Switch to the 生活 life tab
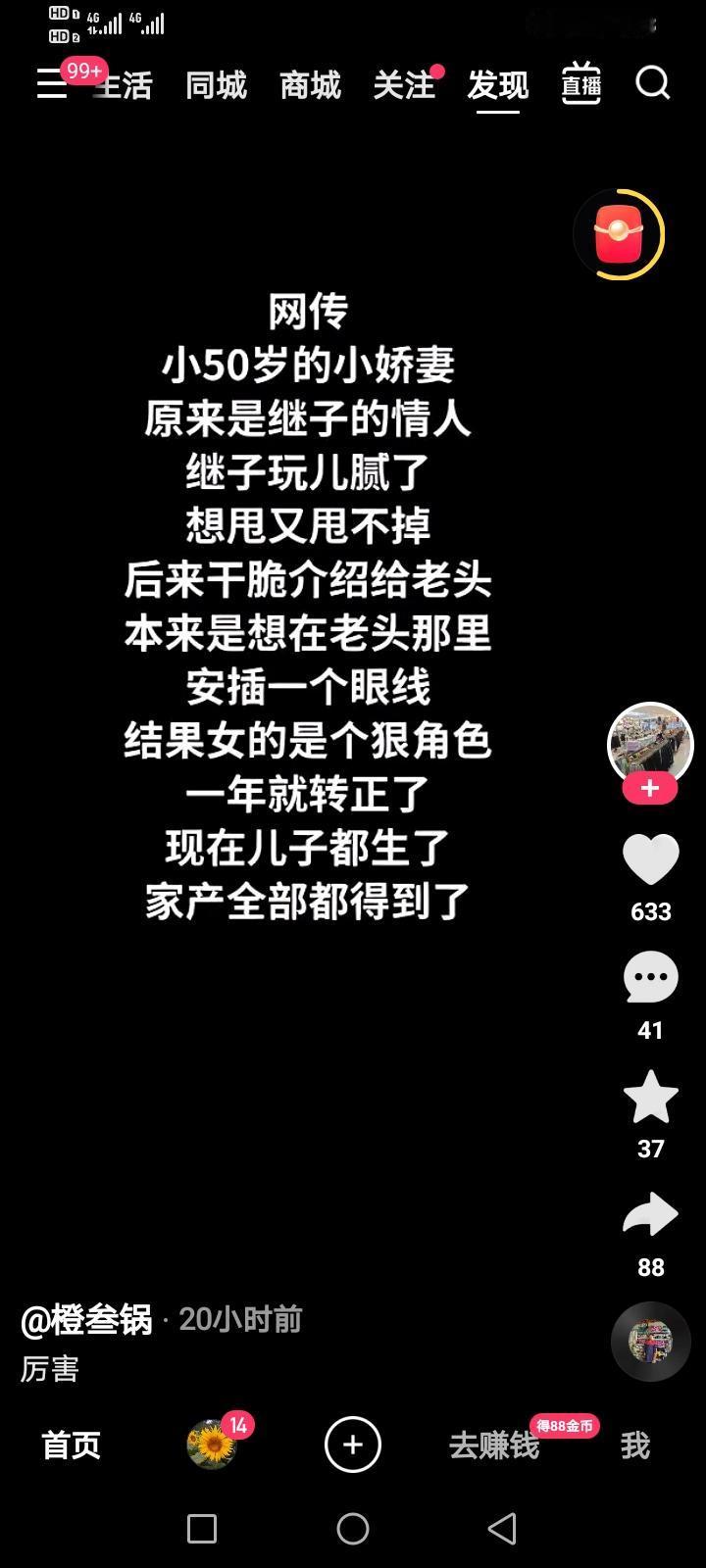Image resolution: width=706 pixels, height=1568 pixels. (x=127, y=86)
